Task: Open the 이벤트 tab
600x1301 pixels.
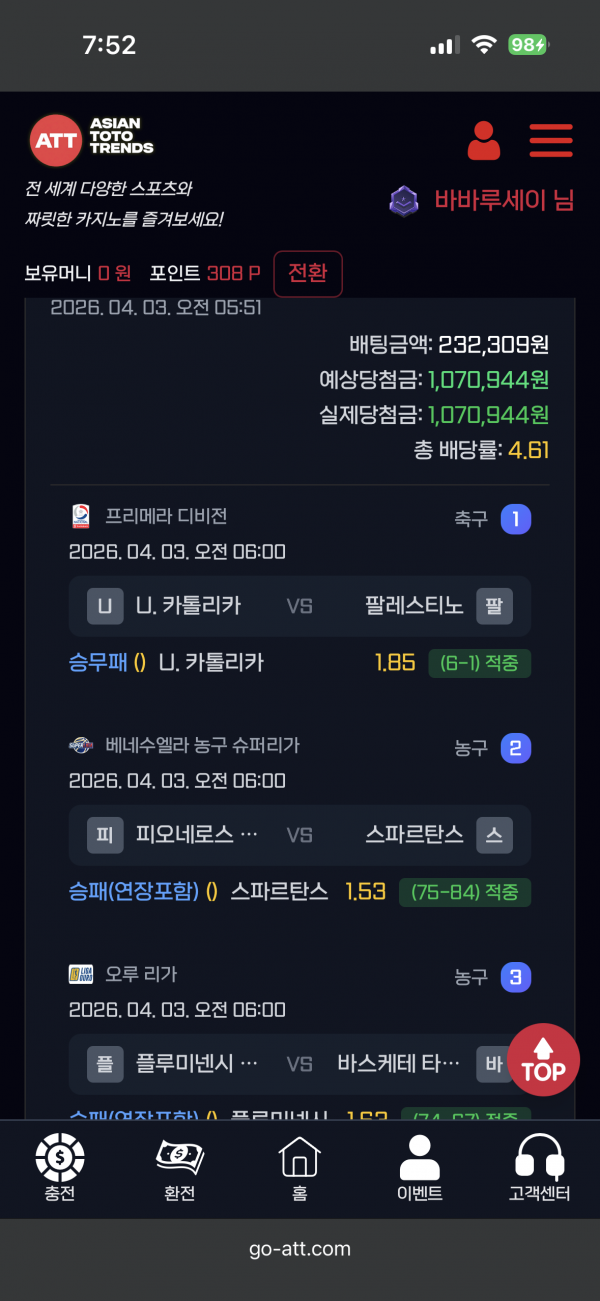Action: [420, 1168]
